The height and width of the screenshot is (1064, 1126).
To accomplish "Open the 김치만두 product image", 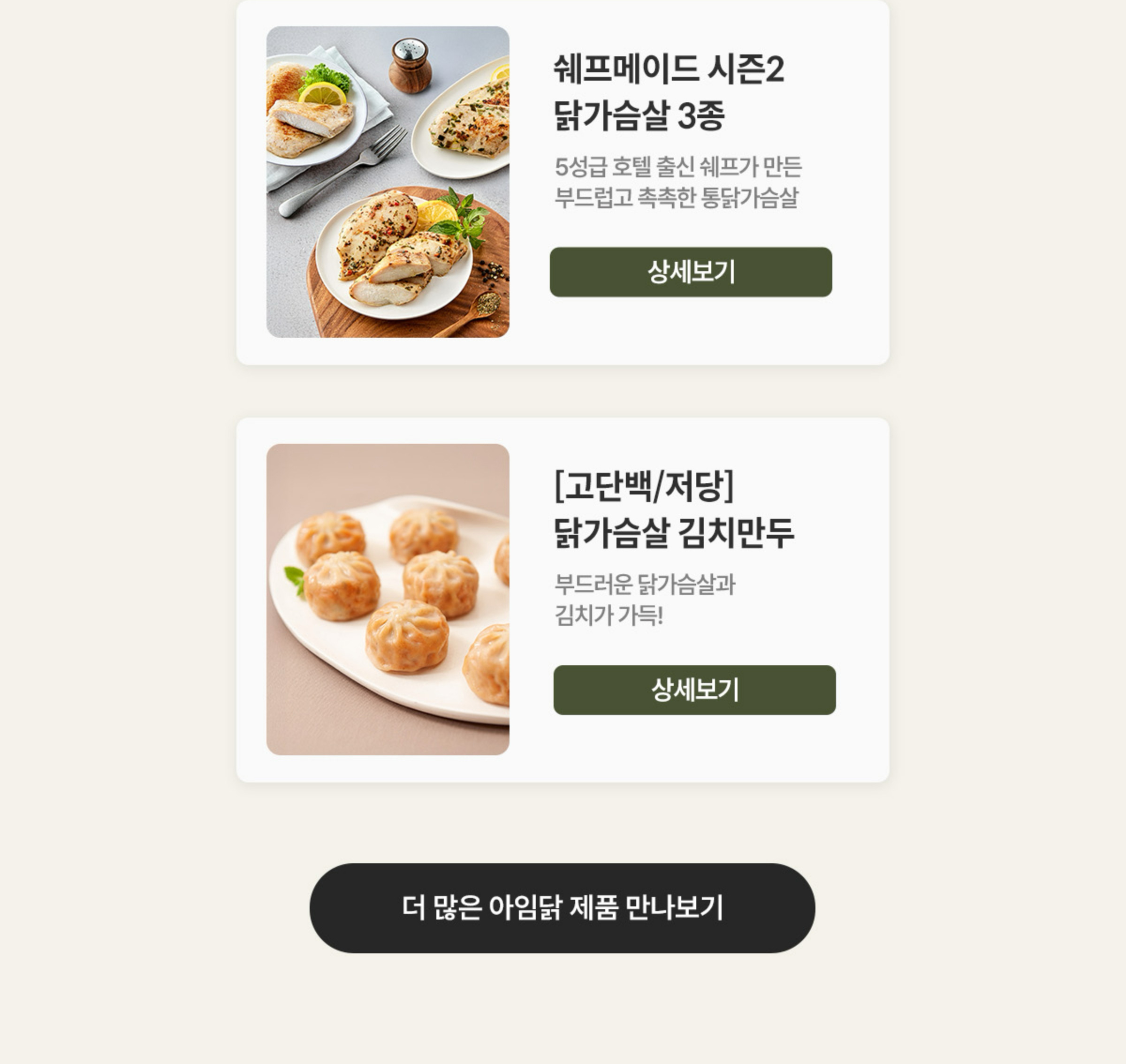I will pos(388,599).
